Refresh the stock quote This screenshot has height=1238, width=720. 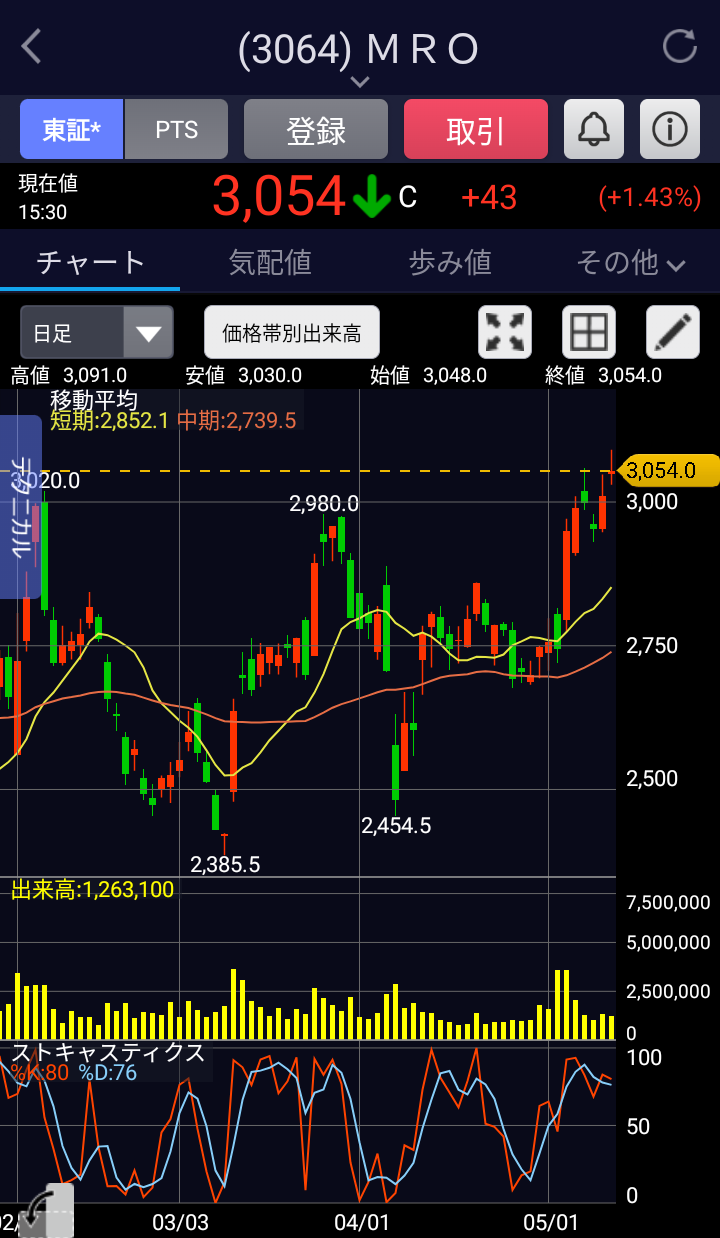(x=680, y=47)
